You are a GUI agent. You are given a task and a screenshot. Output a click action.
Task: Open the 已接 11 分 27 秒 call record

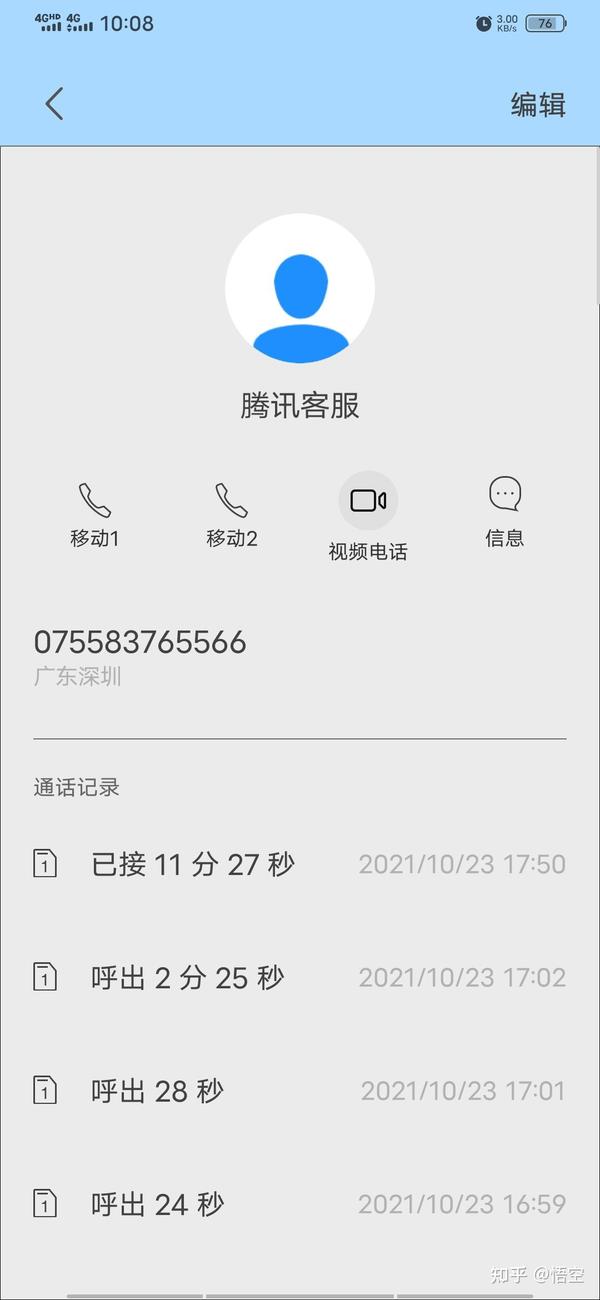(x=300, y=864)
